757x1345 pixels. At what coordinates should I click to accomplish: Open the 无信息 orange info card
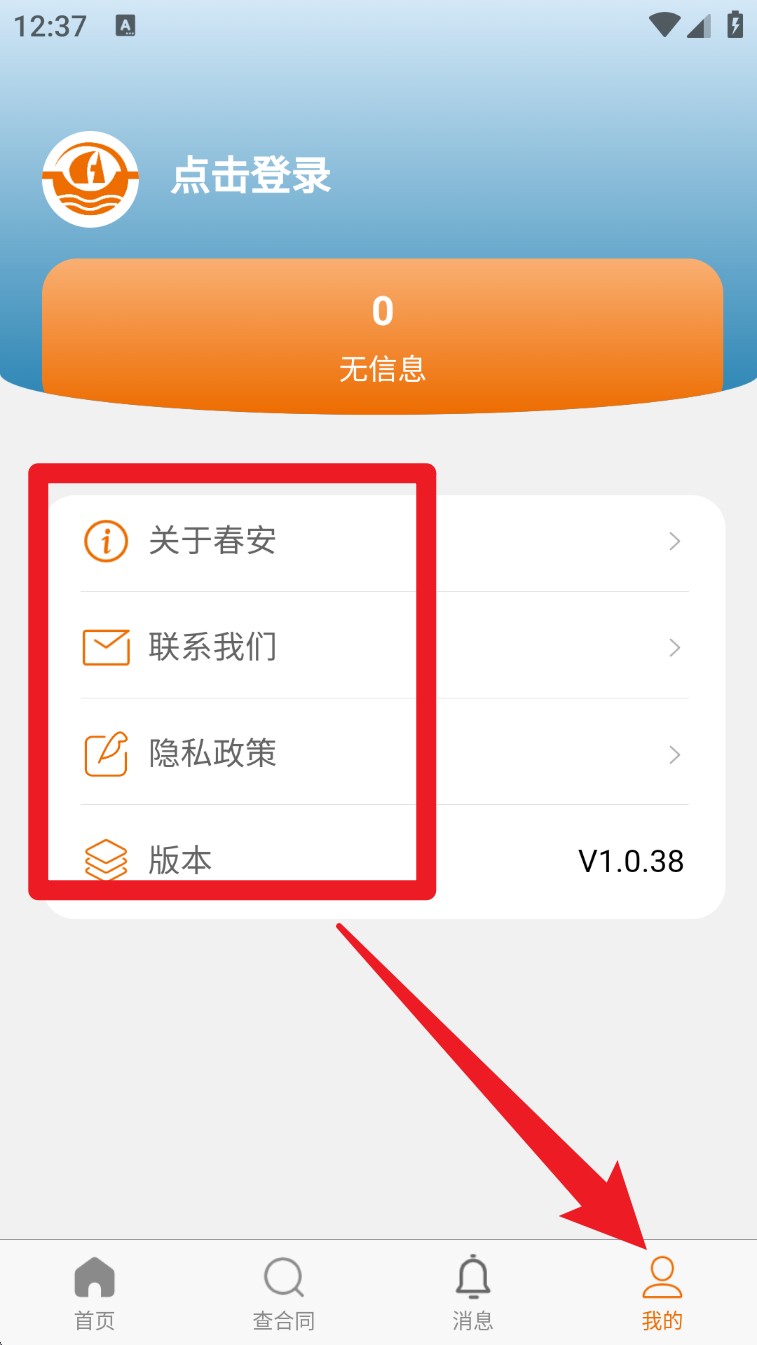pos(382,335)
